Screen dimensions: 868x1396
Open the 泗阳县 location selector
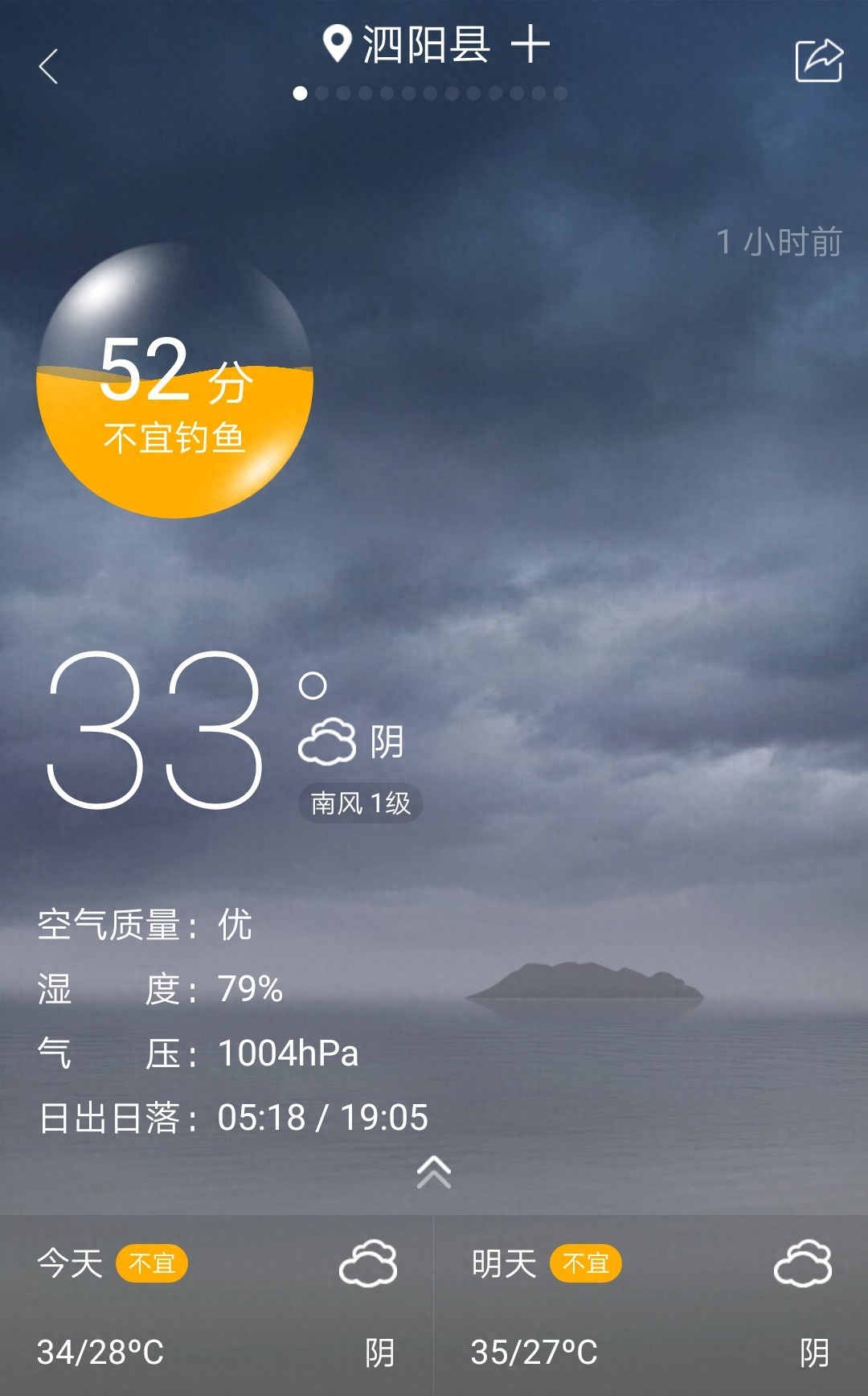[x=407, y=44]
